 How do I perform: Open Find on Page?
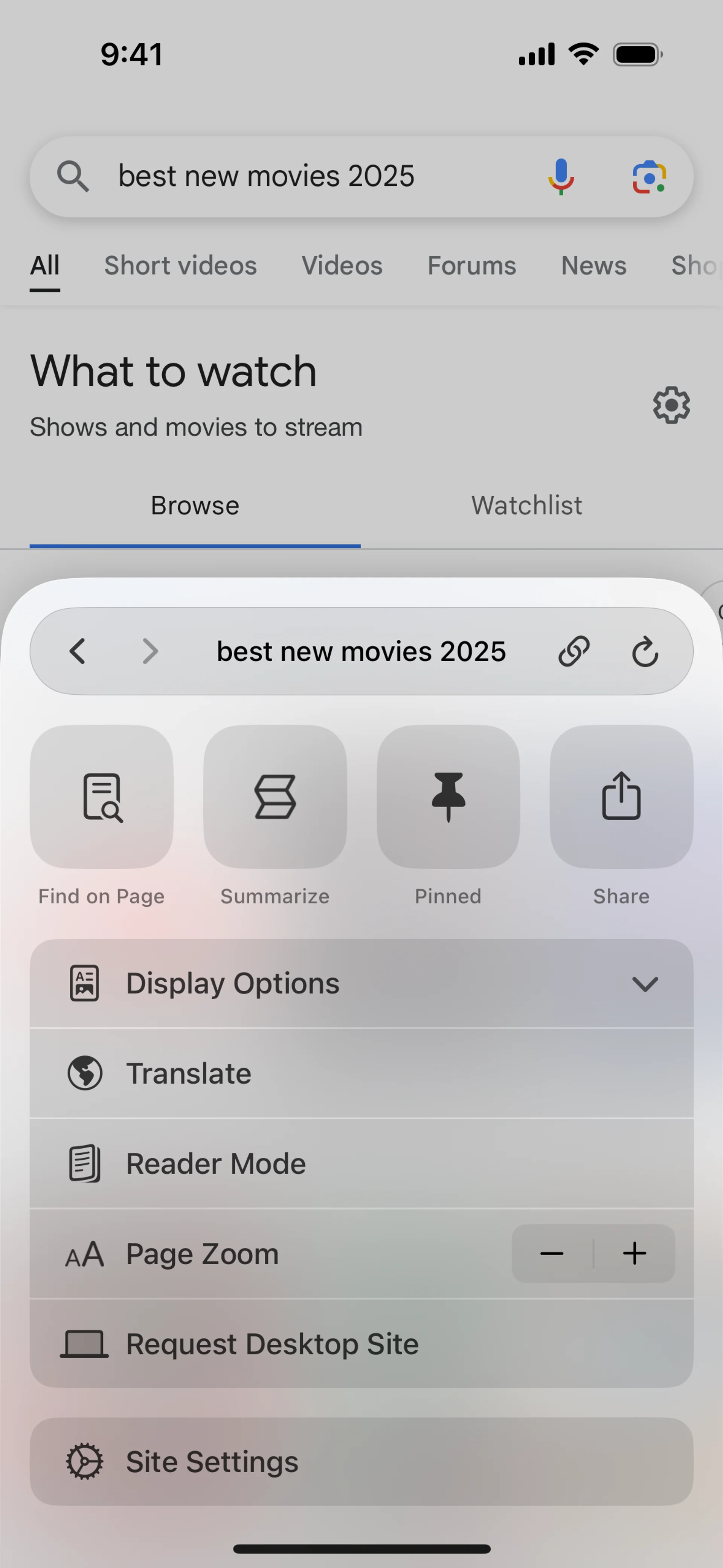point(102,796)
